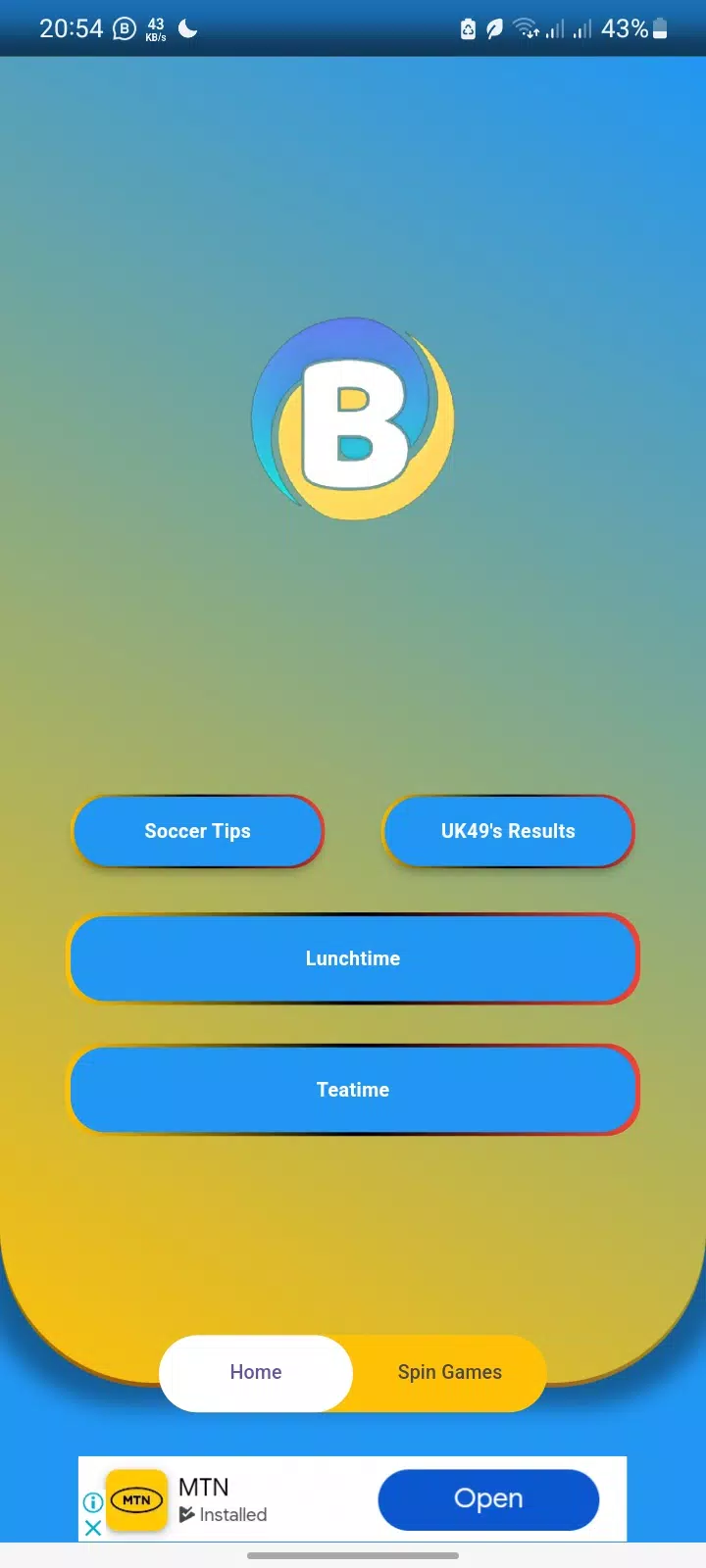Open the Teatime section
This screenshot has height=1568, width=706.
coord(353,1090)
